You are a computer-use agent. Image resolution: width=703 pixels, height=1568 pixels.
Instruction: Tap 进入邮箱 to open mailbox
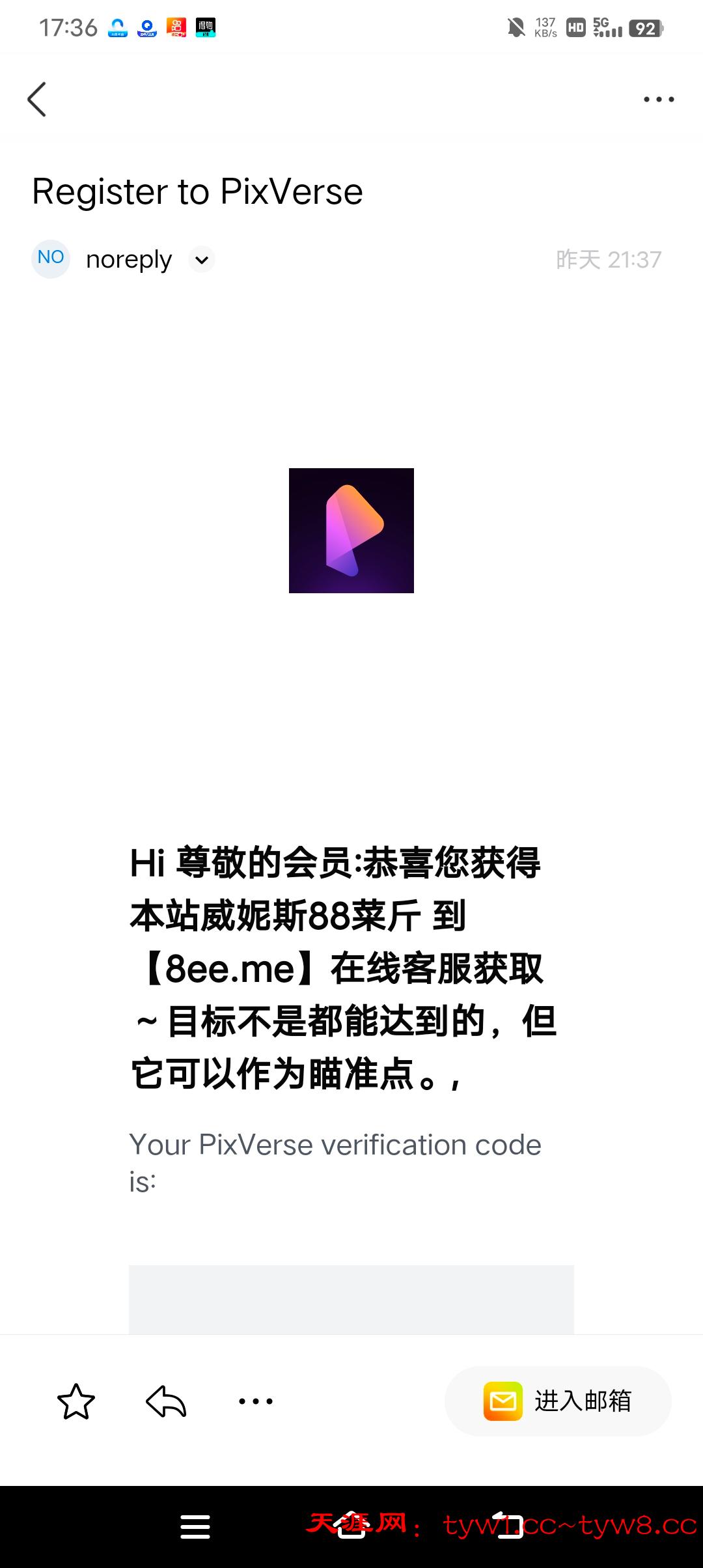558,1401
